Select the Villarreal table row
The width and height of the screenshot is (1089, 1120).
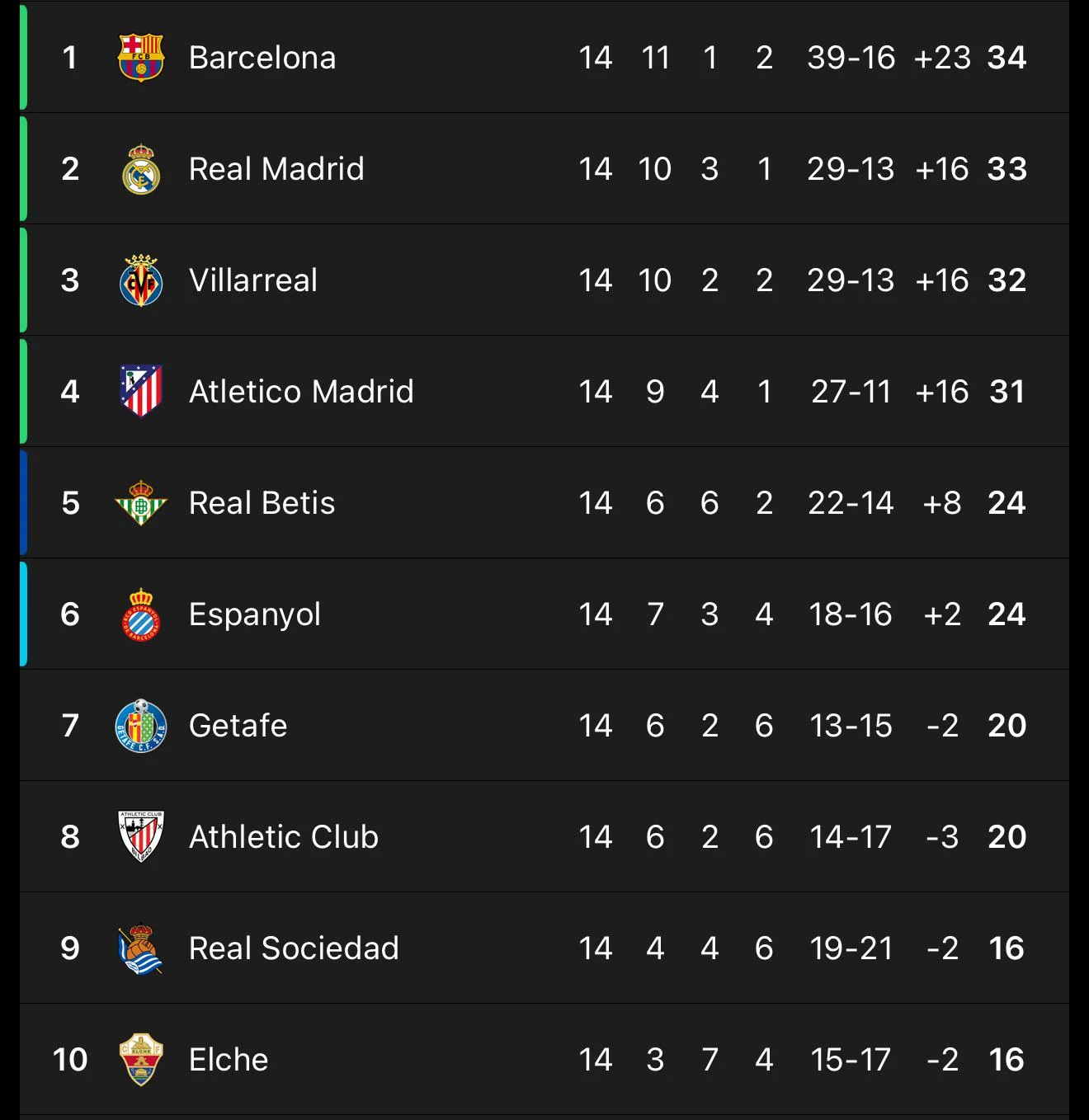544,280
